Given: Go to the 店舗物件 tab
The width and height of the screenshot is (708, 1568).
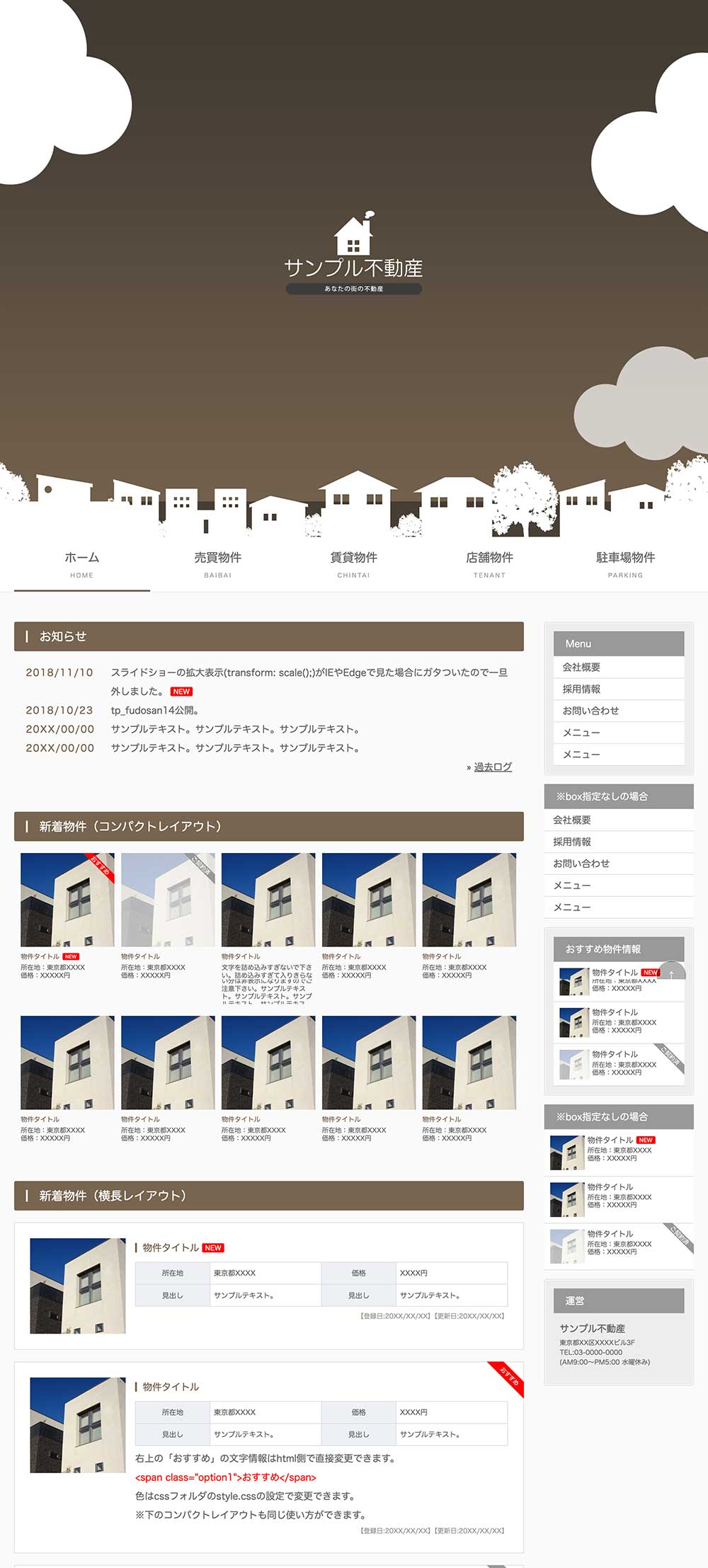Looking at the screenshot, I should tap(489, 564).
